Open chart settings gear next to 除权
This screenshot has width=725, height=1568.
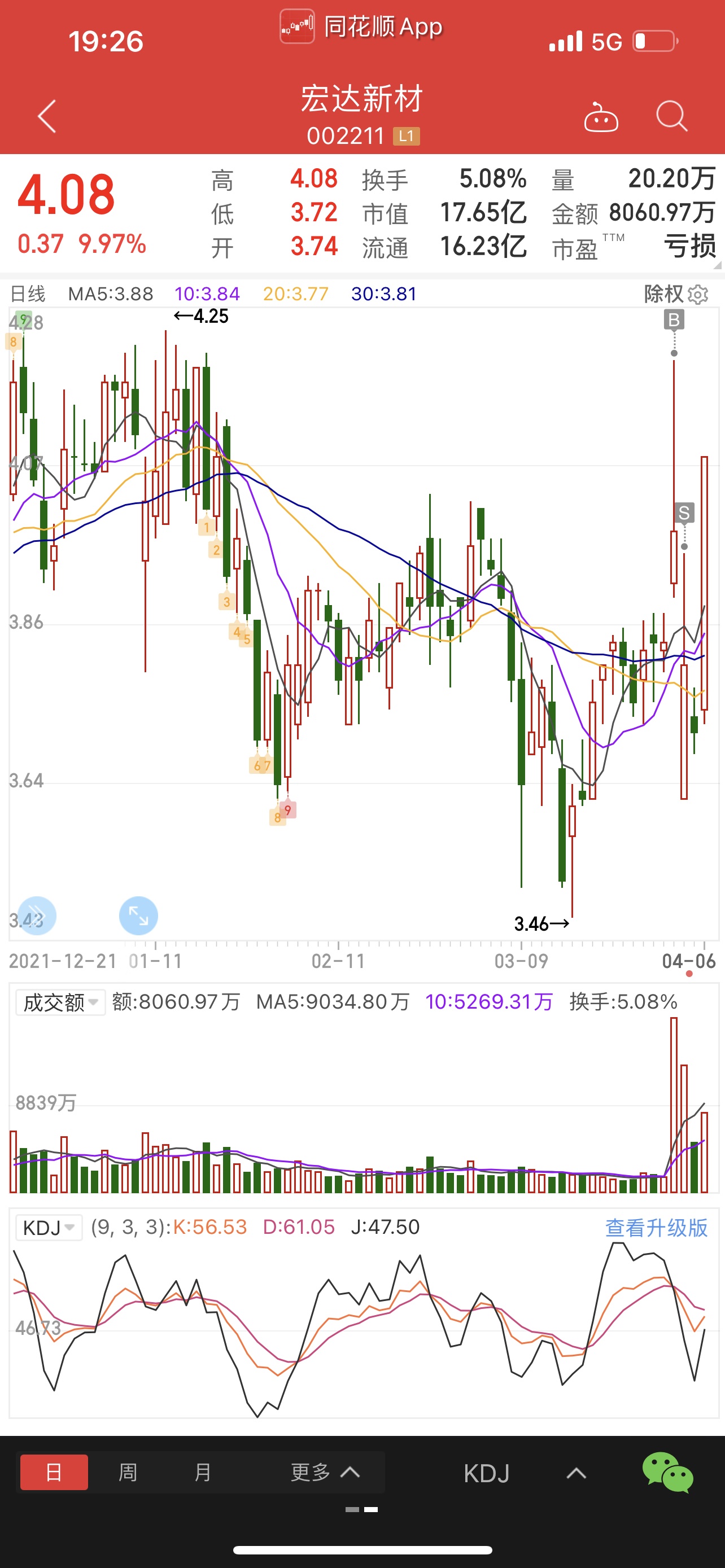(697, 295)
